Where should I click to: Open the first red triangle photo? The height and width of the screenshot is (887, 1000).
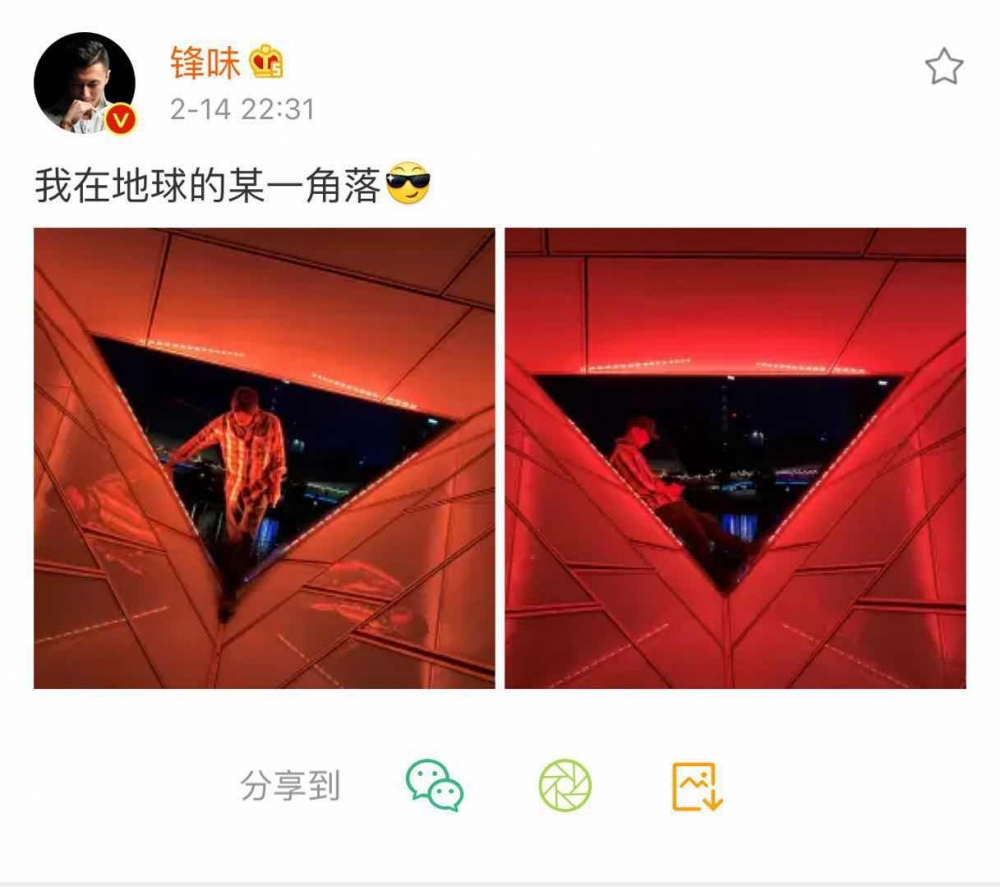point(264,458)
